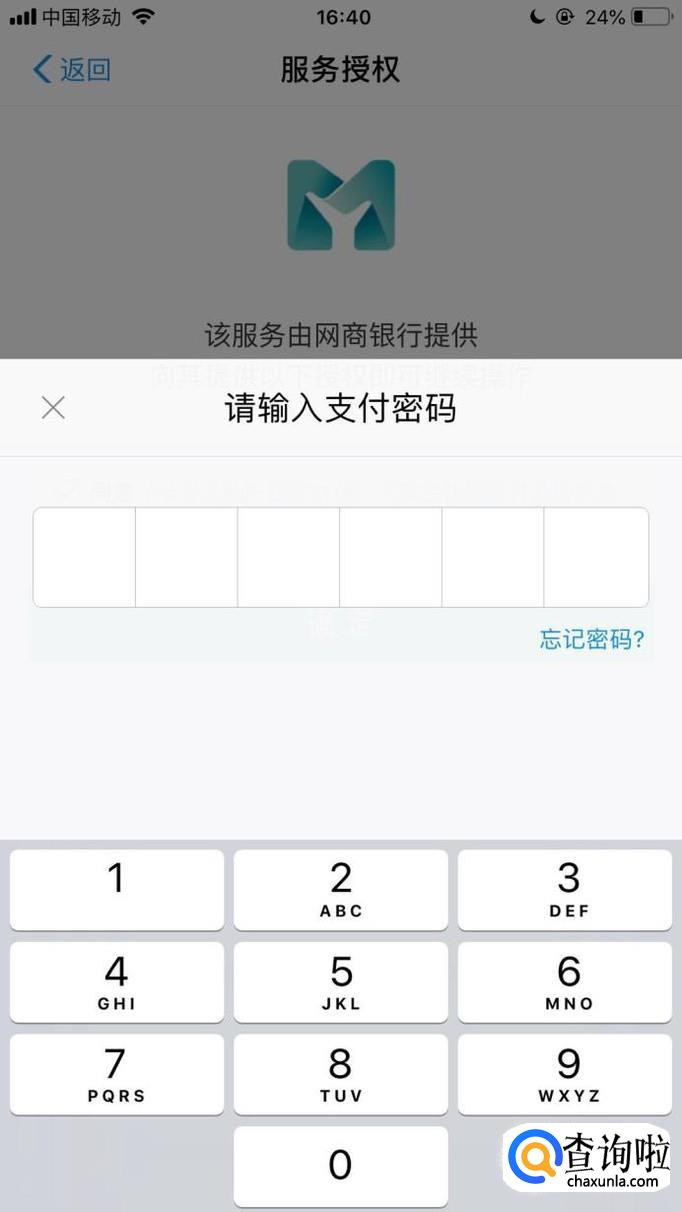Enter digit 6 on the keypad
The image size is (682, 1212).
[x=565, y=981]
